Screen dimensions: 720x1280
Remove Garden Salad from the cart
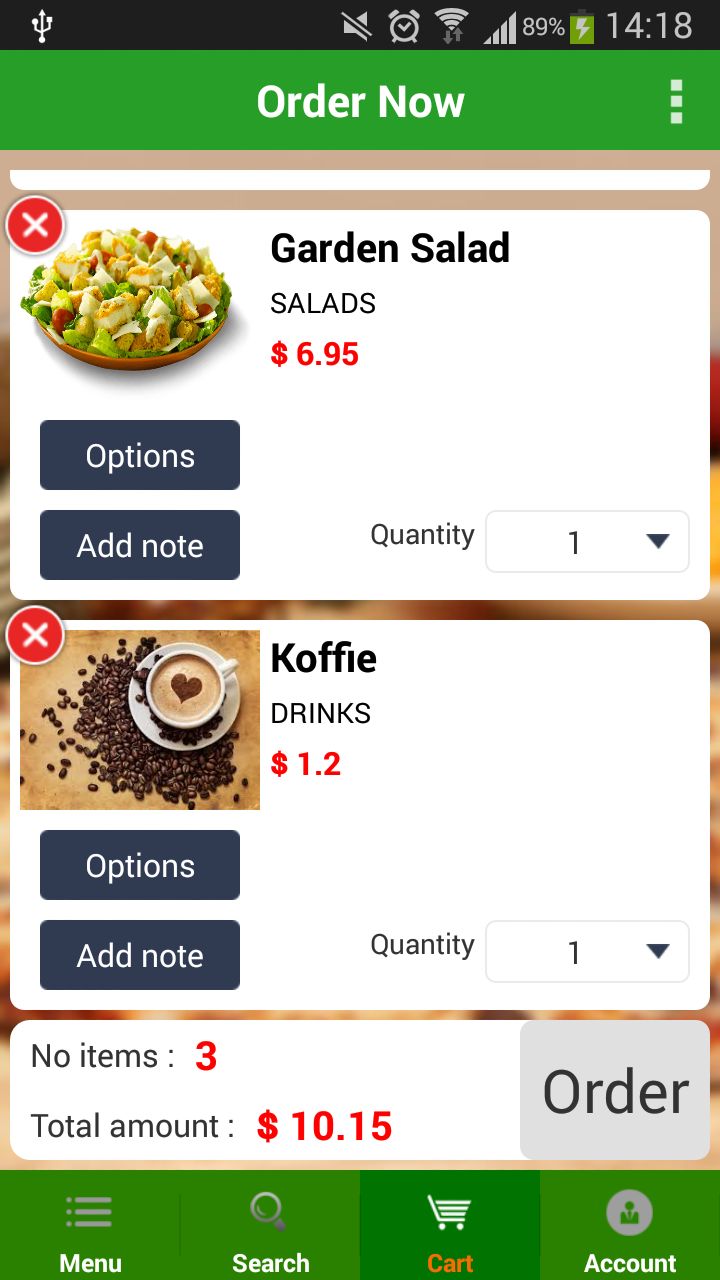[35, 226]
